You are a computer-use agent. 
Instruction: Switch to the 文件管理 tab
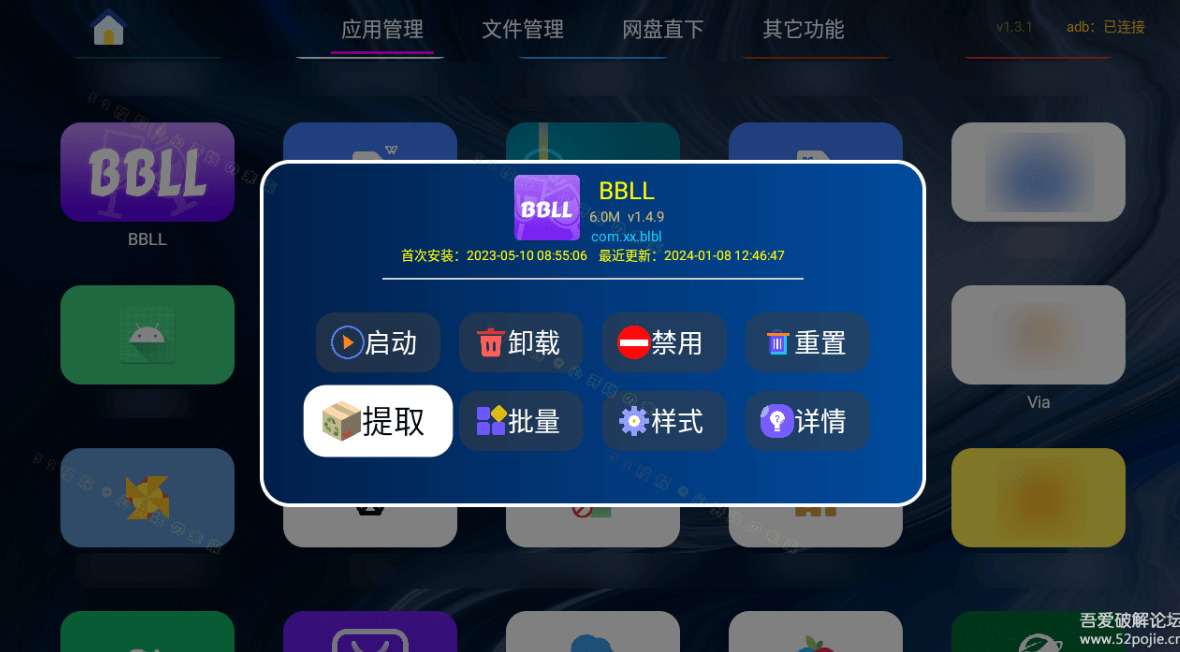point(522,30)
